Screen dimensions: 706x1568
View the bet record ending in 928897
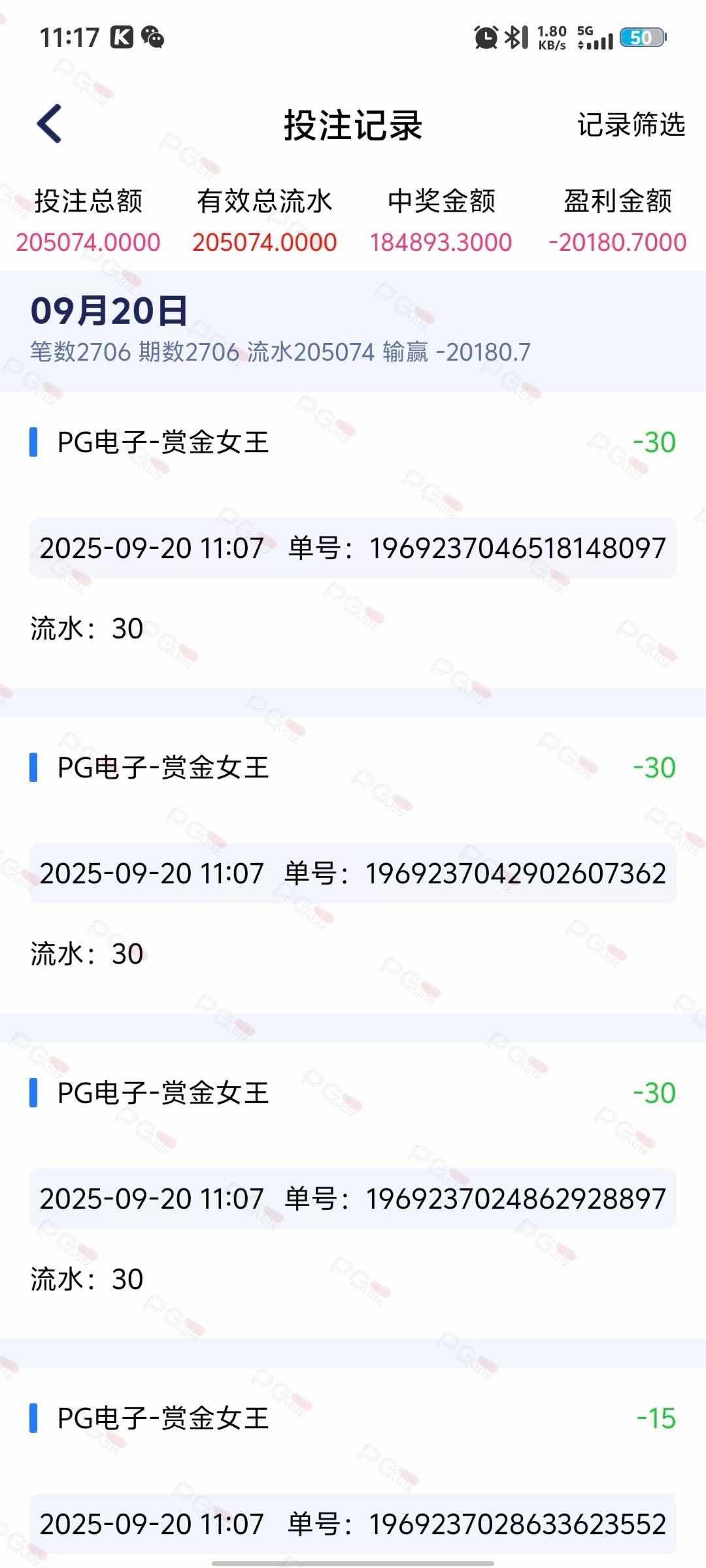click(x=353, y=1198)
